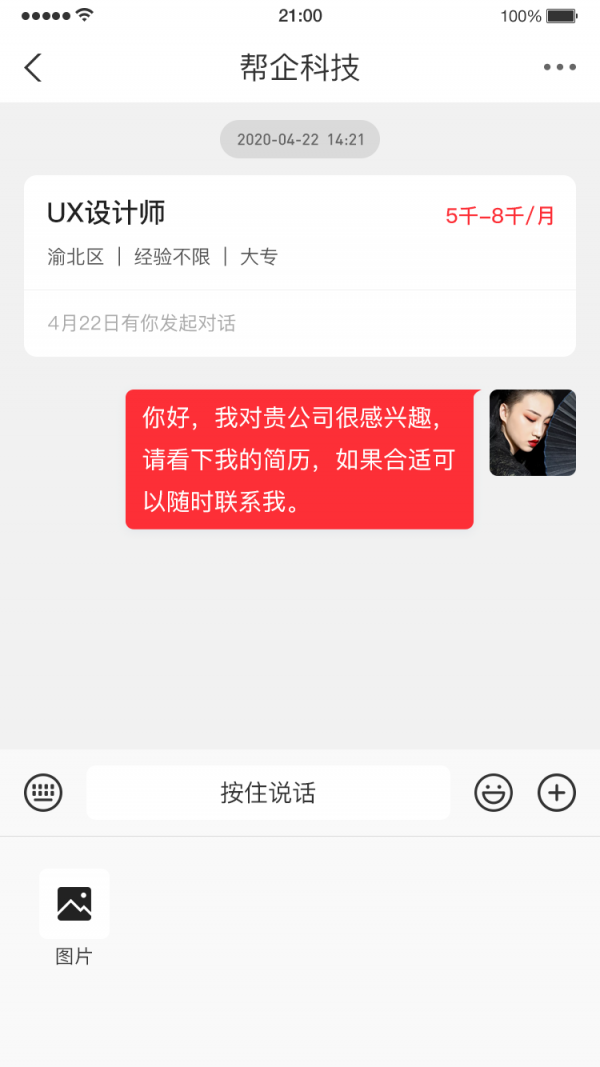Switch to keyboard text input
The width and height of the screenshot is (600, 1067).
tap(43, 793)
